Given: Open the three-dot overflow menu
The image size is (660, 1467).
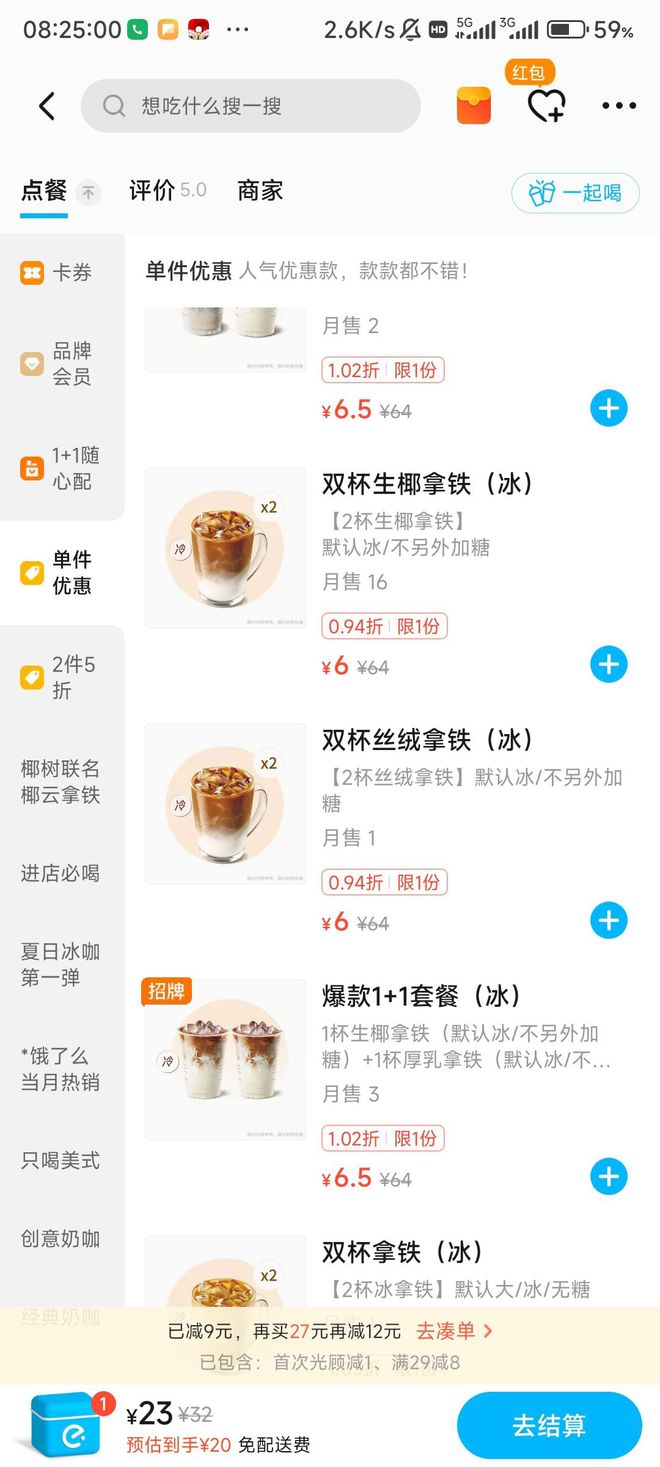Looking at the screenshot, I should (618, 106).
